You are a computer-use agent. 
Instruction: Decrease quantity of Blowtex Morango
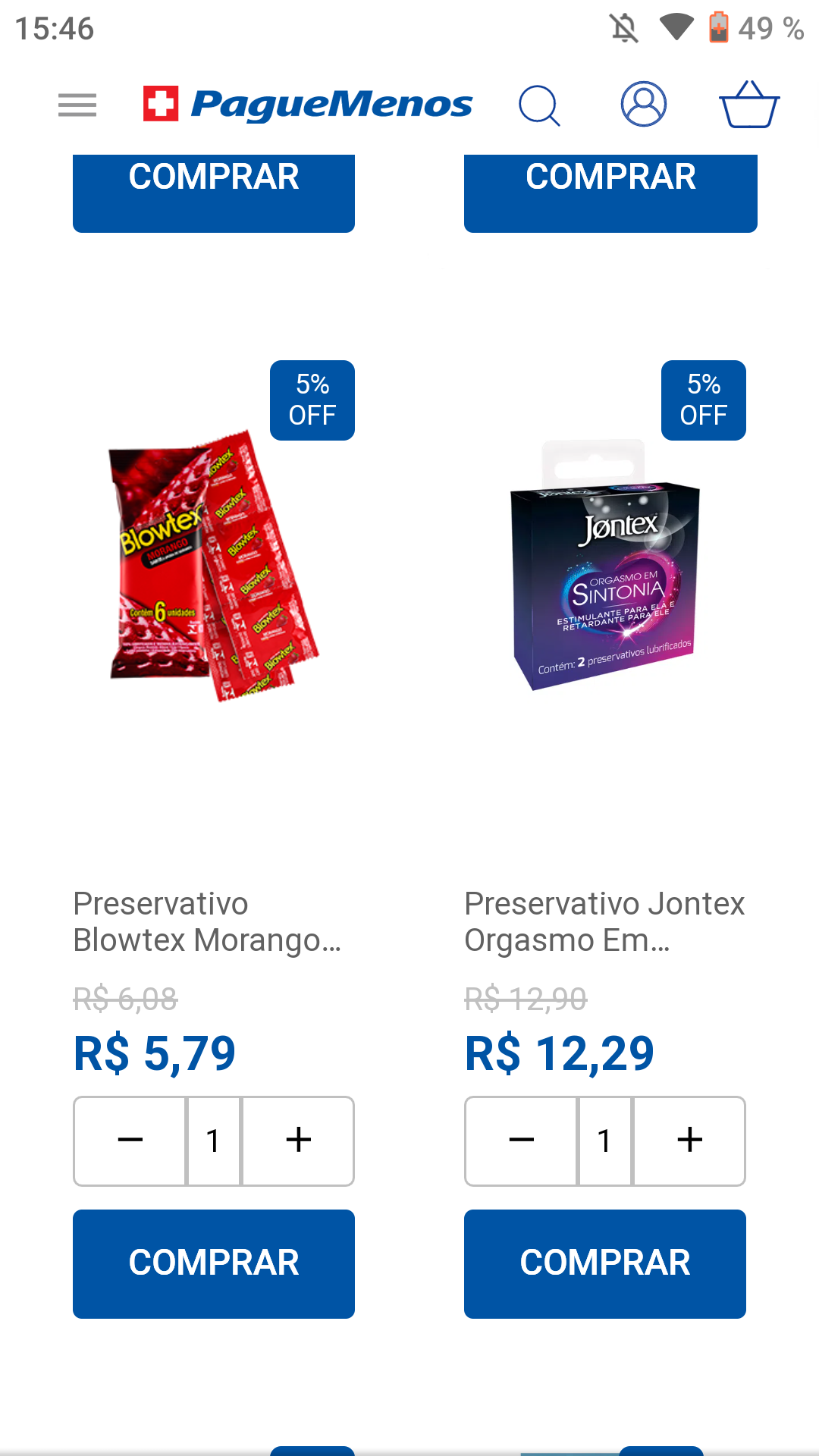(130, 1140)
